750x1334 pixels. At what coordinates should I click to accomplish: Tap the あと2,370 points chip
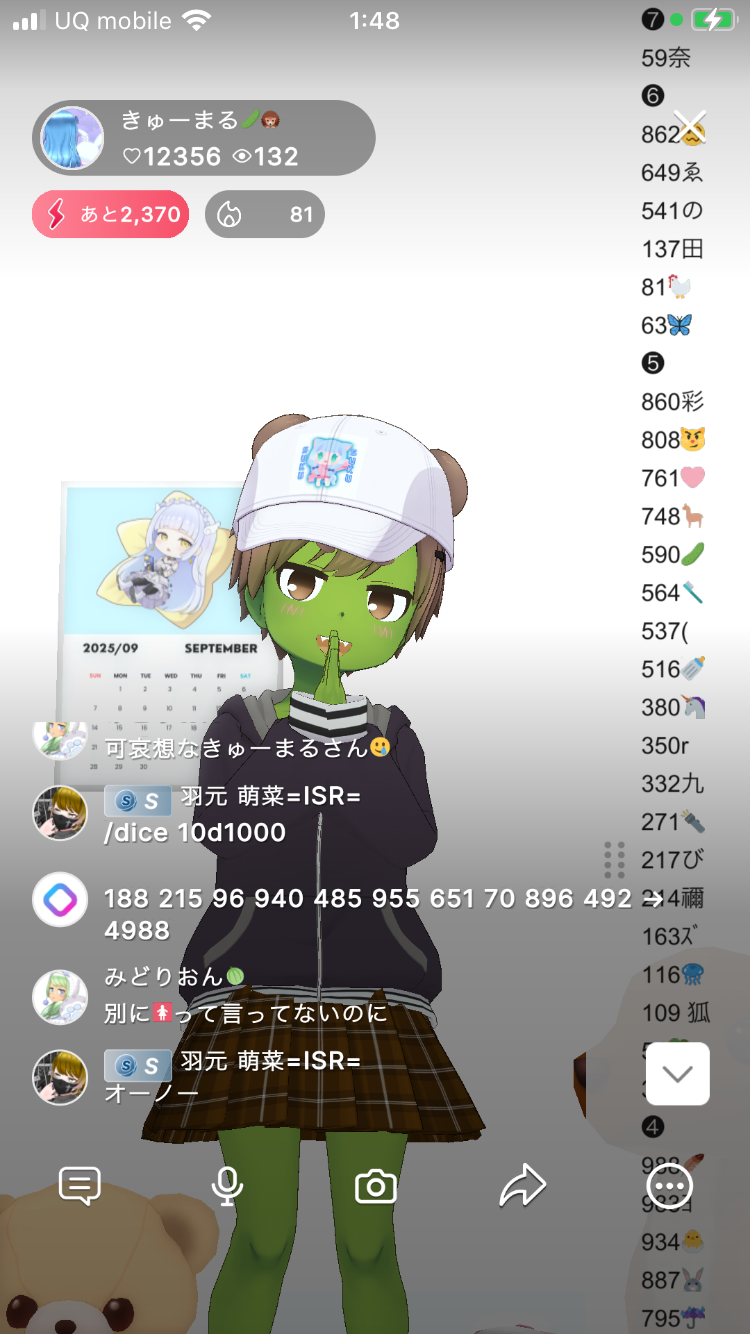(x=111, y=214)
